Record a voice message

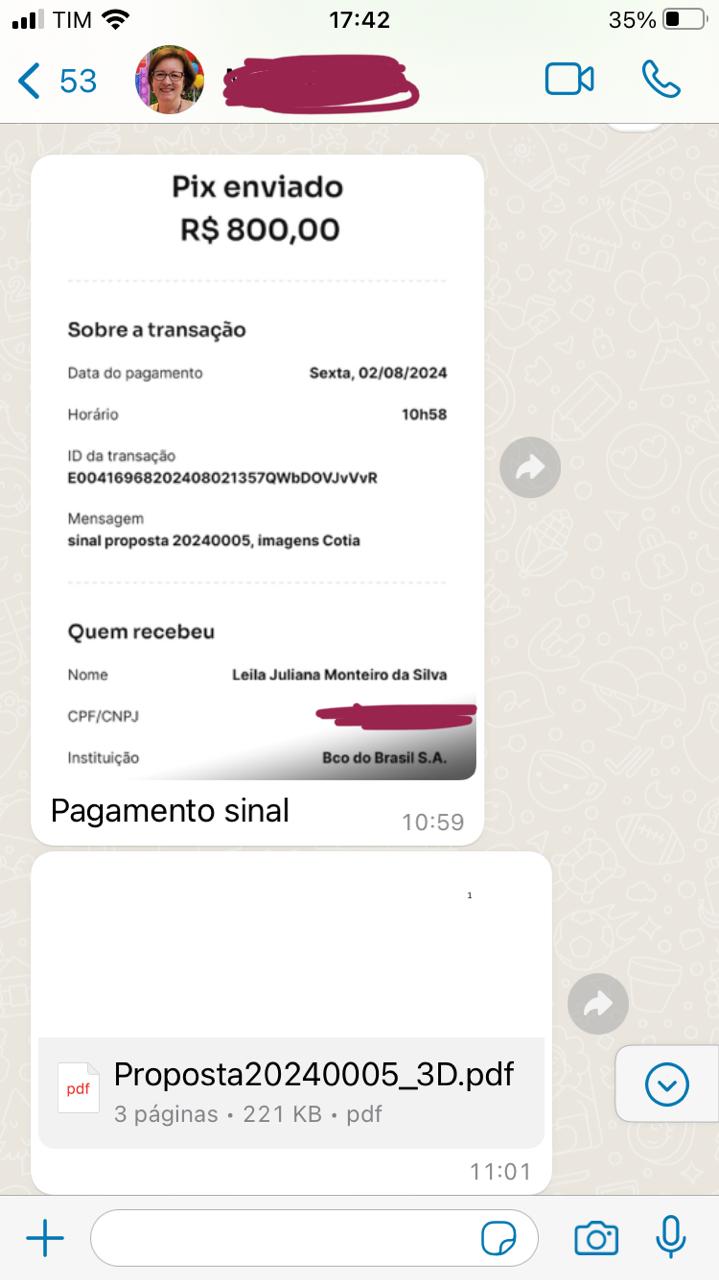click(671, 1238)
